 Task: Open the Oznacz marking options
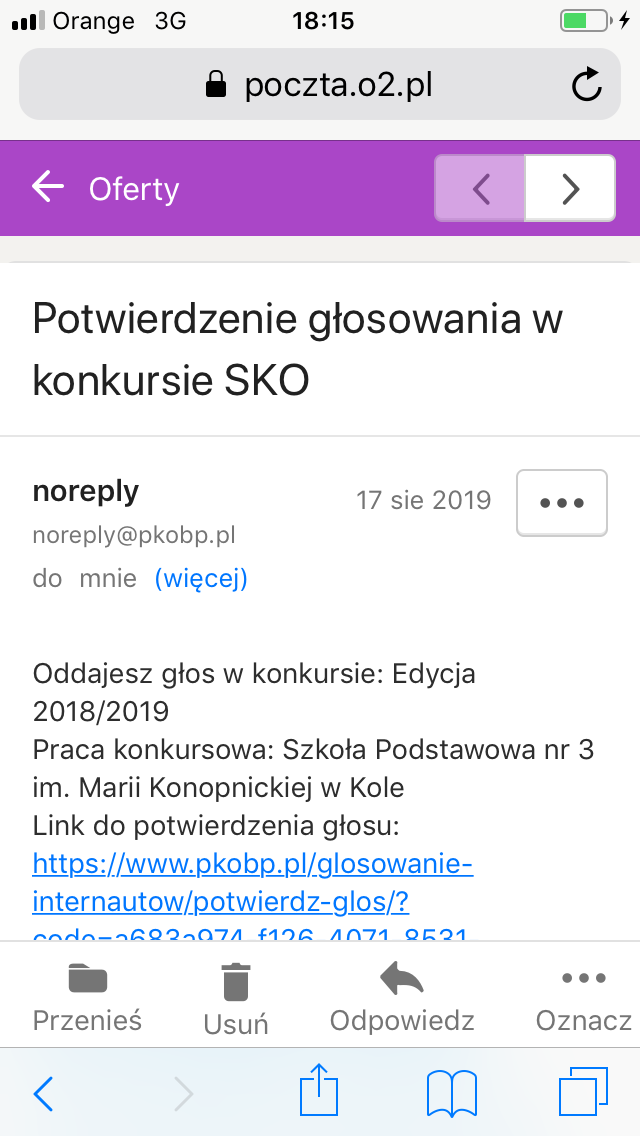tap(583, 997)
